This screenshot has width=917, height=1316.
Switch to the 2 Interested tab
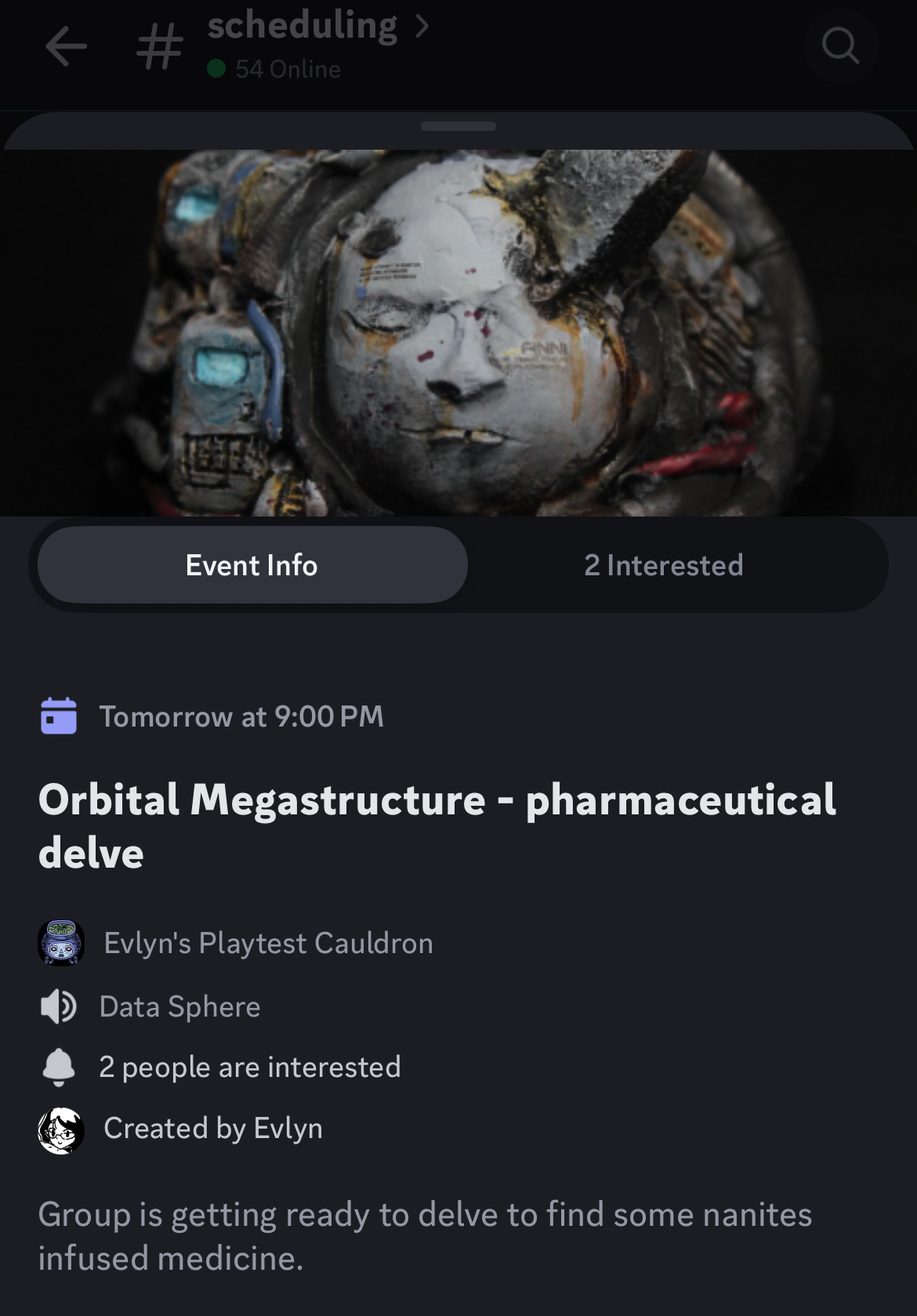(x=663, y=565)
